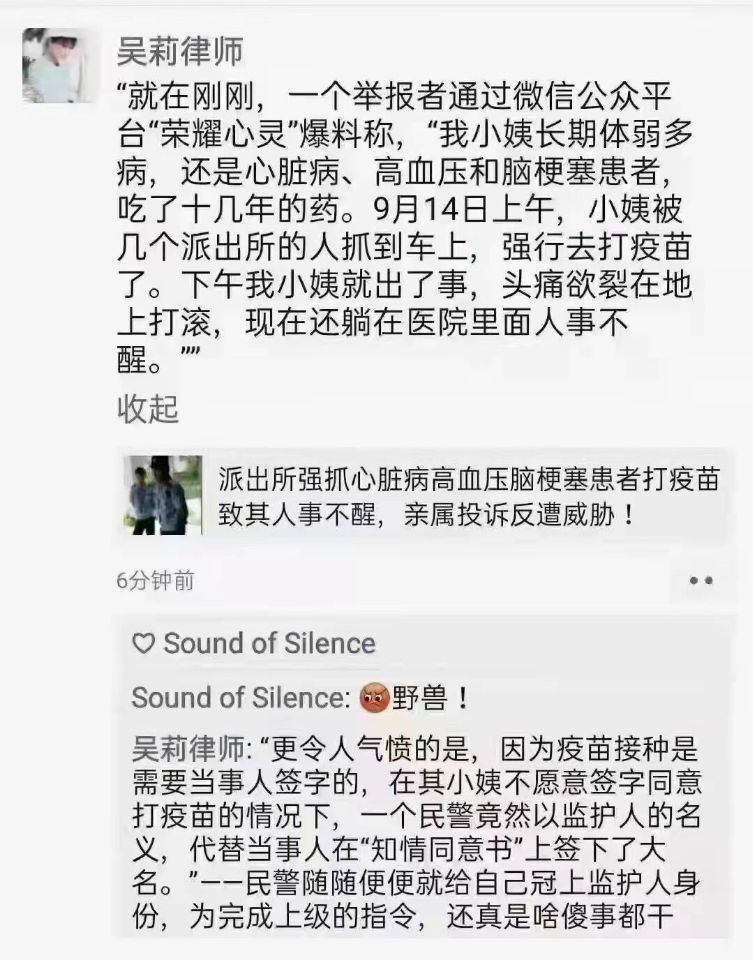The image size is (753, 960).
Task: Open 吴莉律师's profile avatar
Action: coord(59,64)
